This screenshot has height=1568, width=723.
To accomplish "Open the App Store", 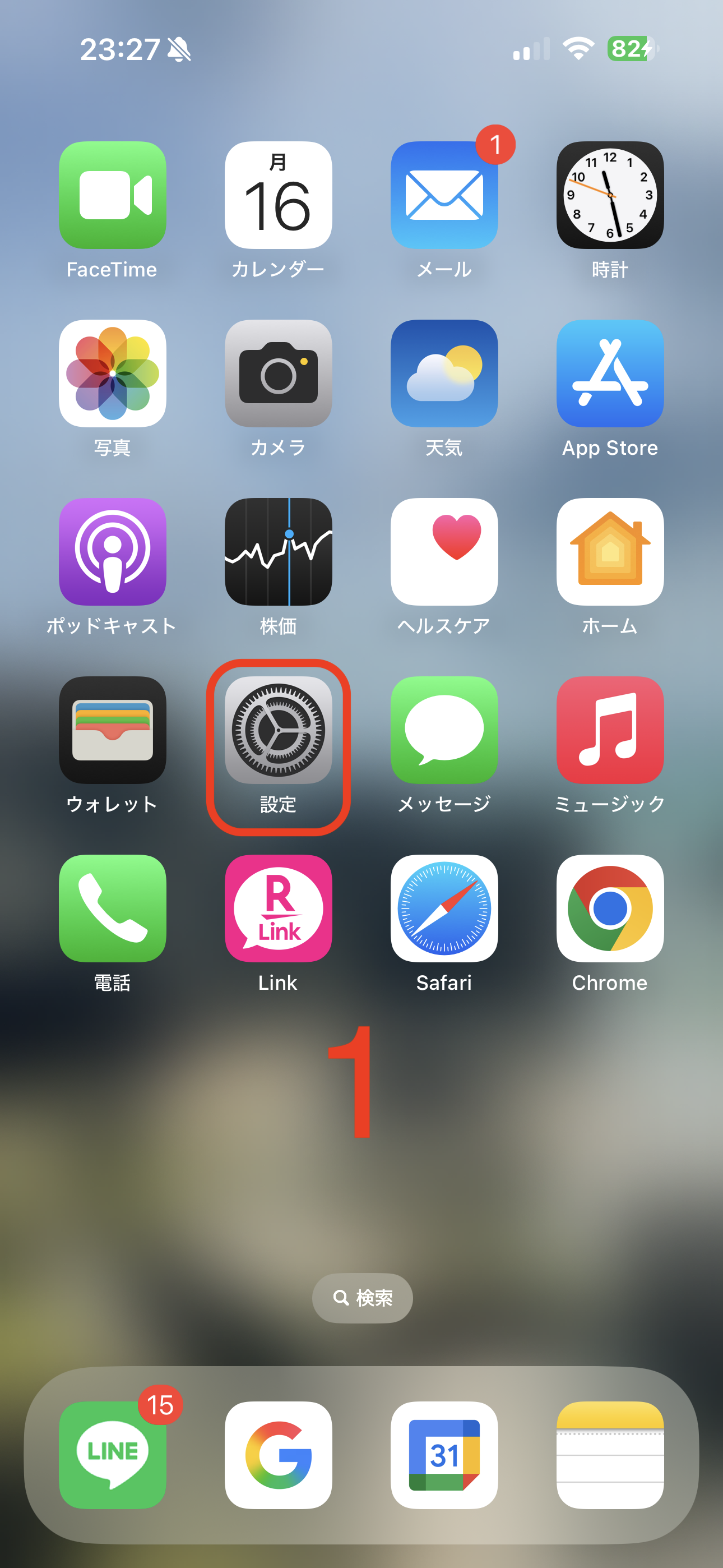I will click(610, 373).
